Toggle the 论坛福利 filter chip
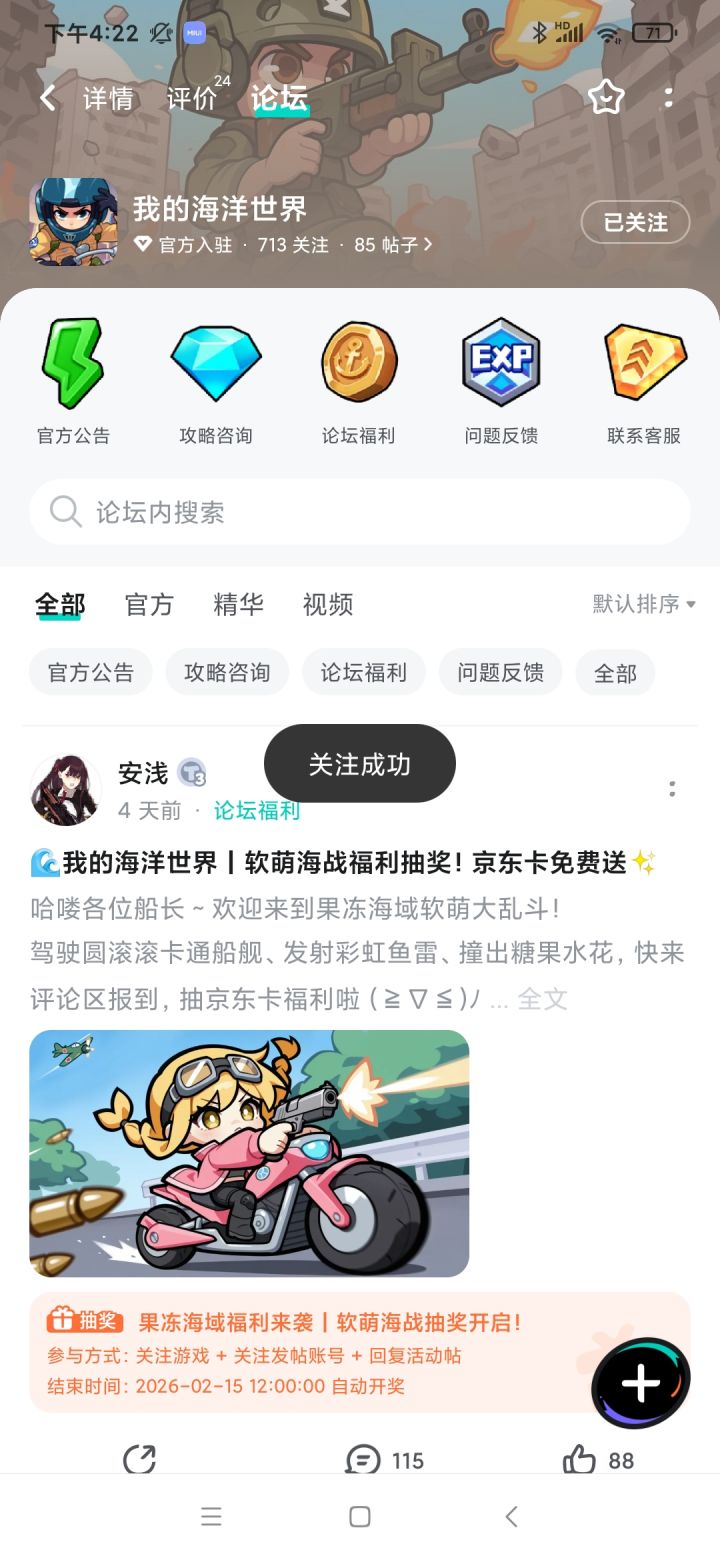The height and width of the screenshot is (1560, 720). [363, 672]
